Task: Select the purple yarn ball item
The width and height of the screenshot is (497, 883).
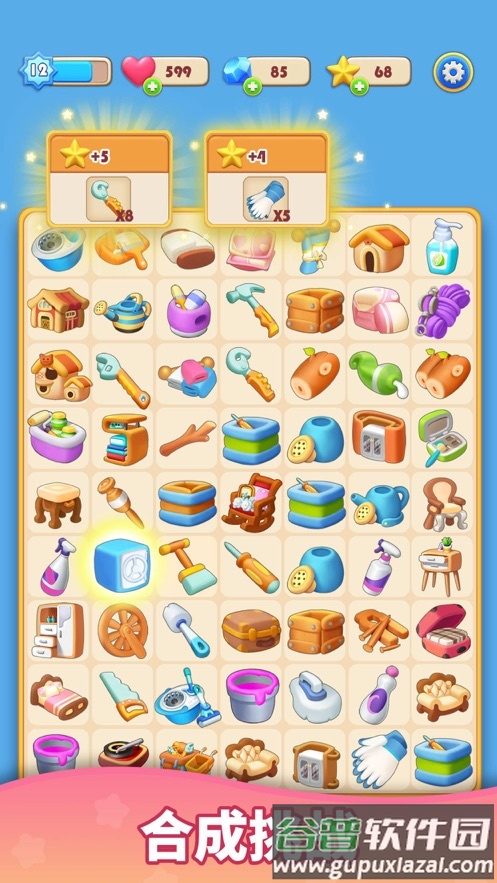Action: pos(444,310)
